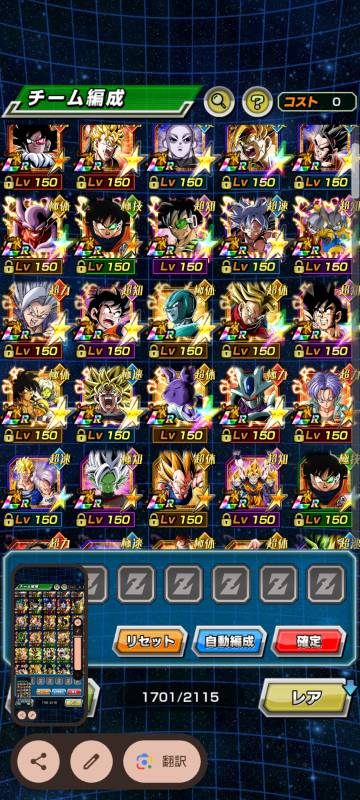
Task: Change sort order via レア button
Action: tap(306, 697)
